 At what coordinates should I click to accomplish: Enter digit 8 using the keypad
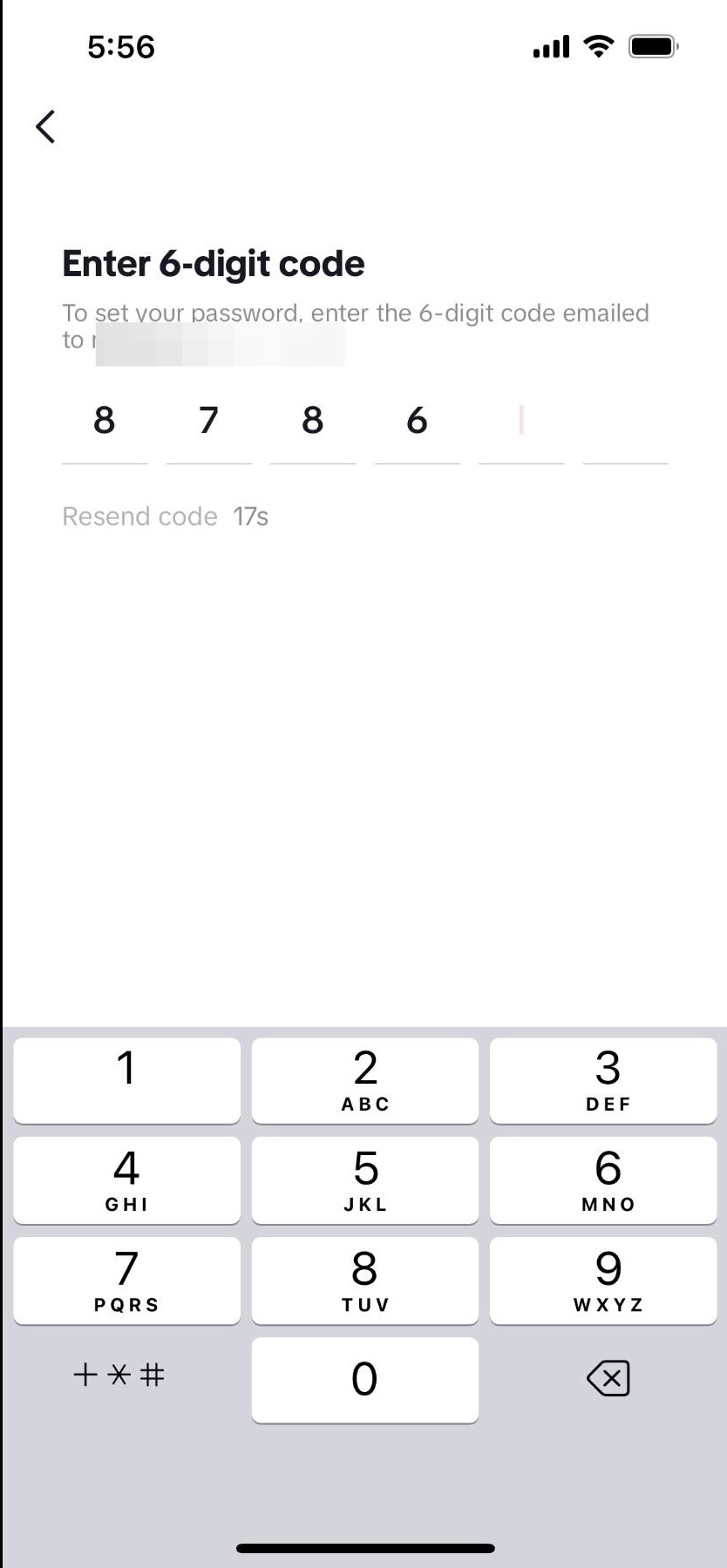pos(365,1281)
